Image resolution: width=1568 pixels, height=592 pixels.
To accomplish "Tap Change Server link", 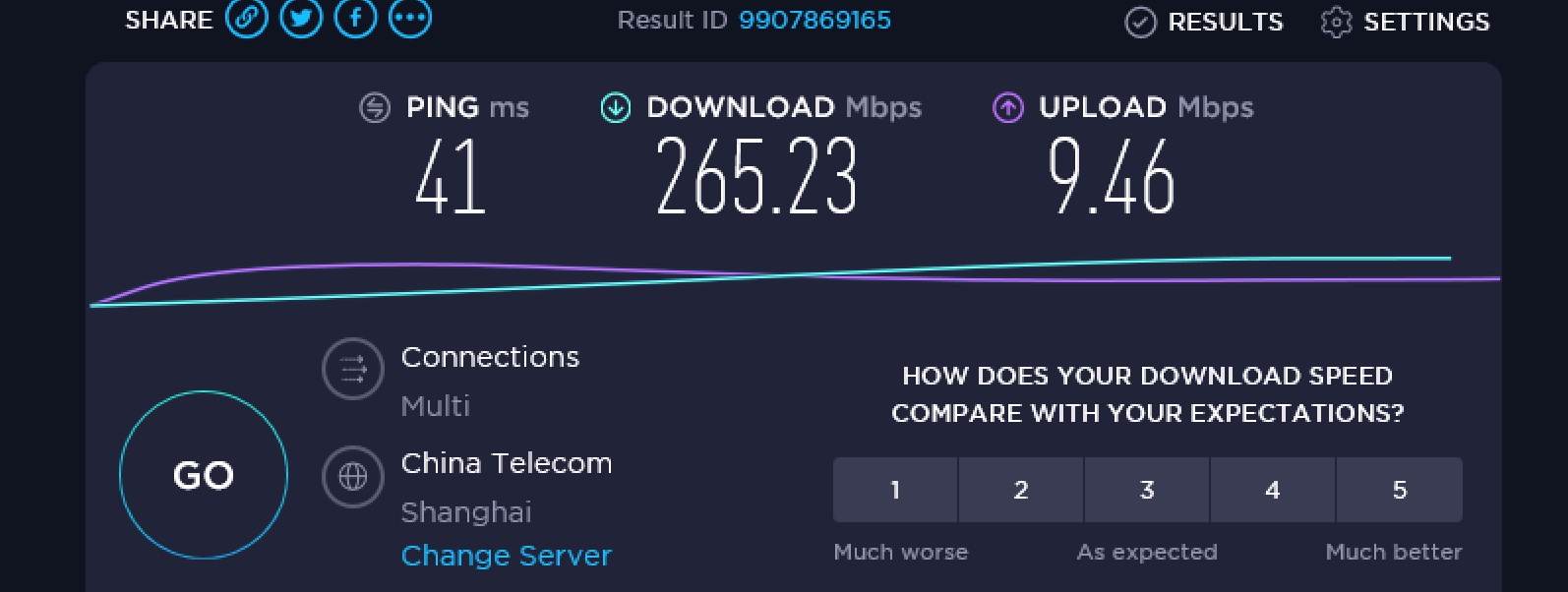I will (x=507, y=556).
